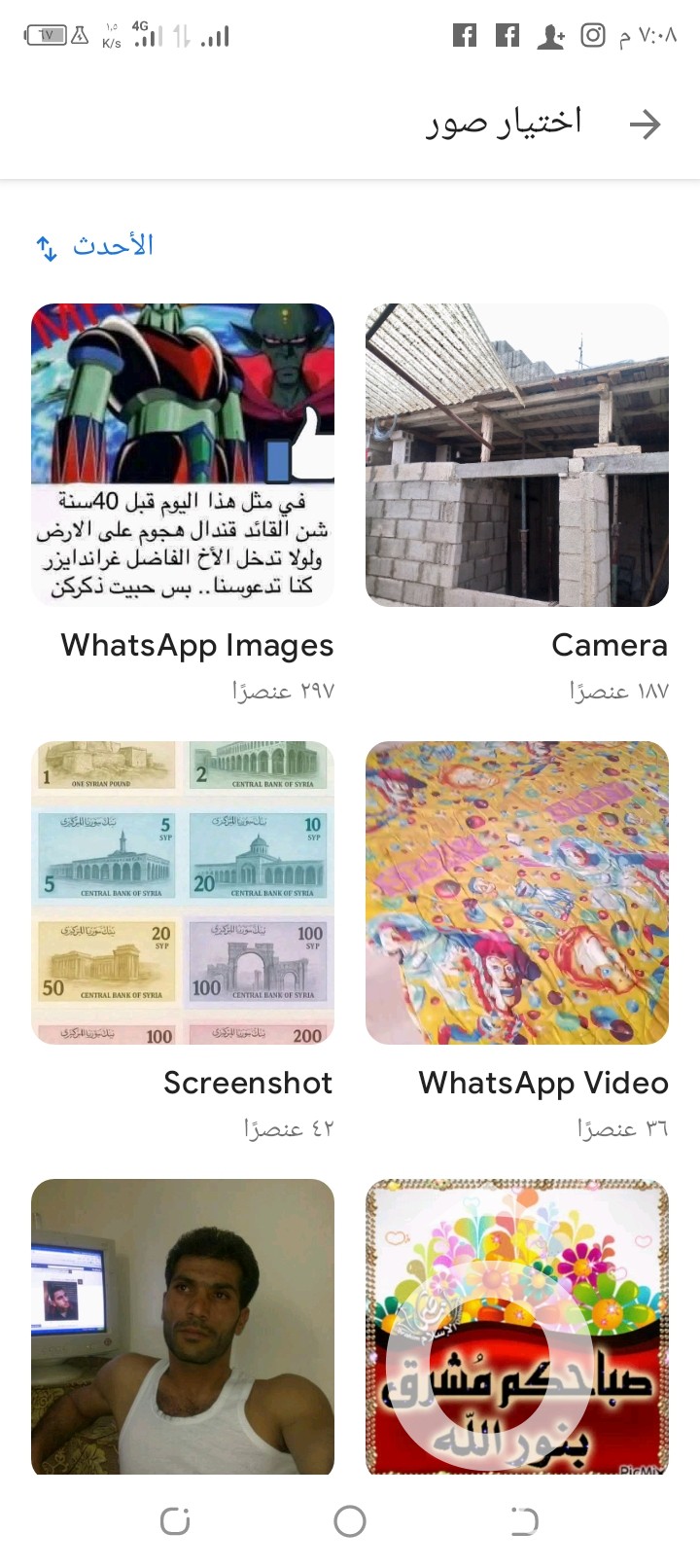This screenshot has width=700, height=1568.
Task: Go back using the arrow in the header
Action: 645,124
